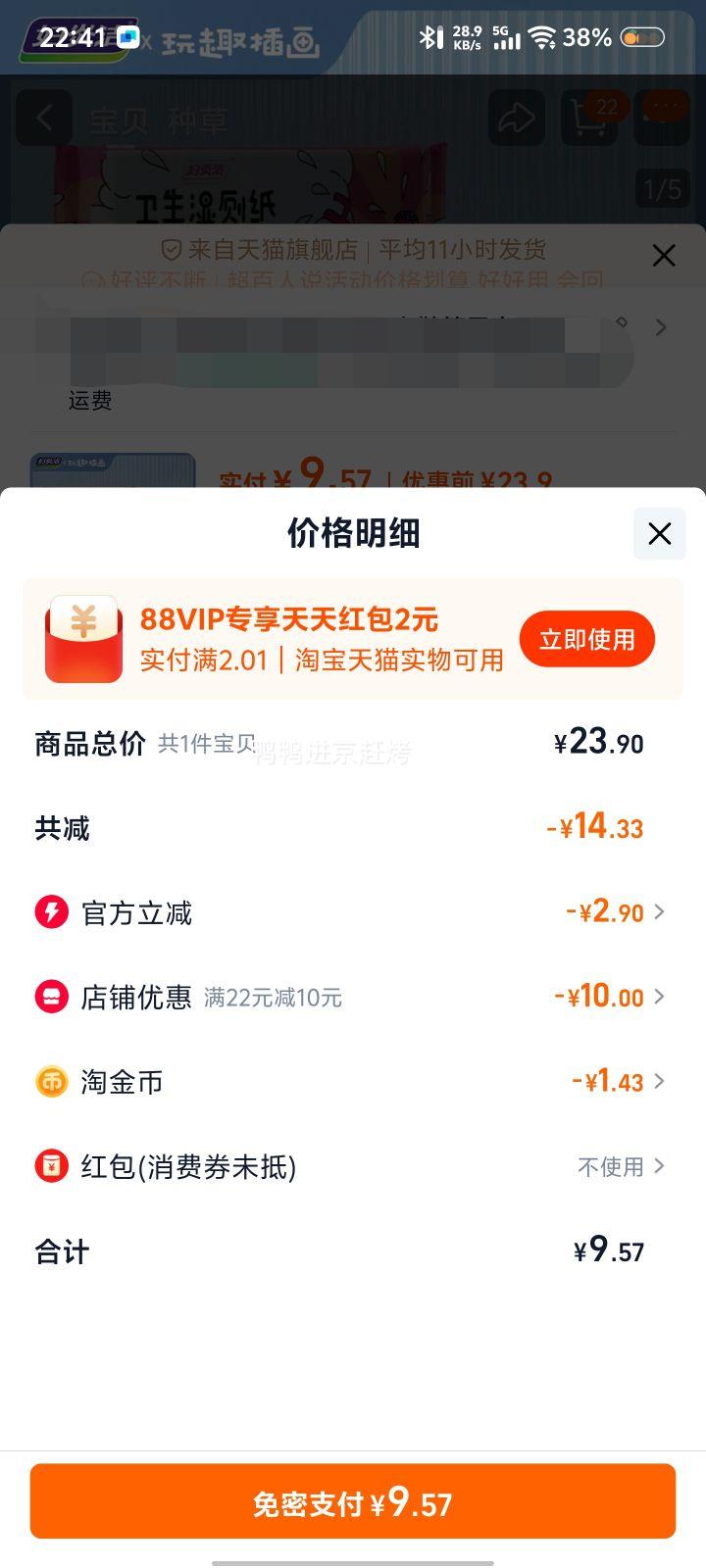The width and height of the screenshot is (706, 1568).
Task: Close the 价格明细 price details sheet
Action: 659,534
